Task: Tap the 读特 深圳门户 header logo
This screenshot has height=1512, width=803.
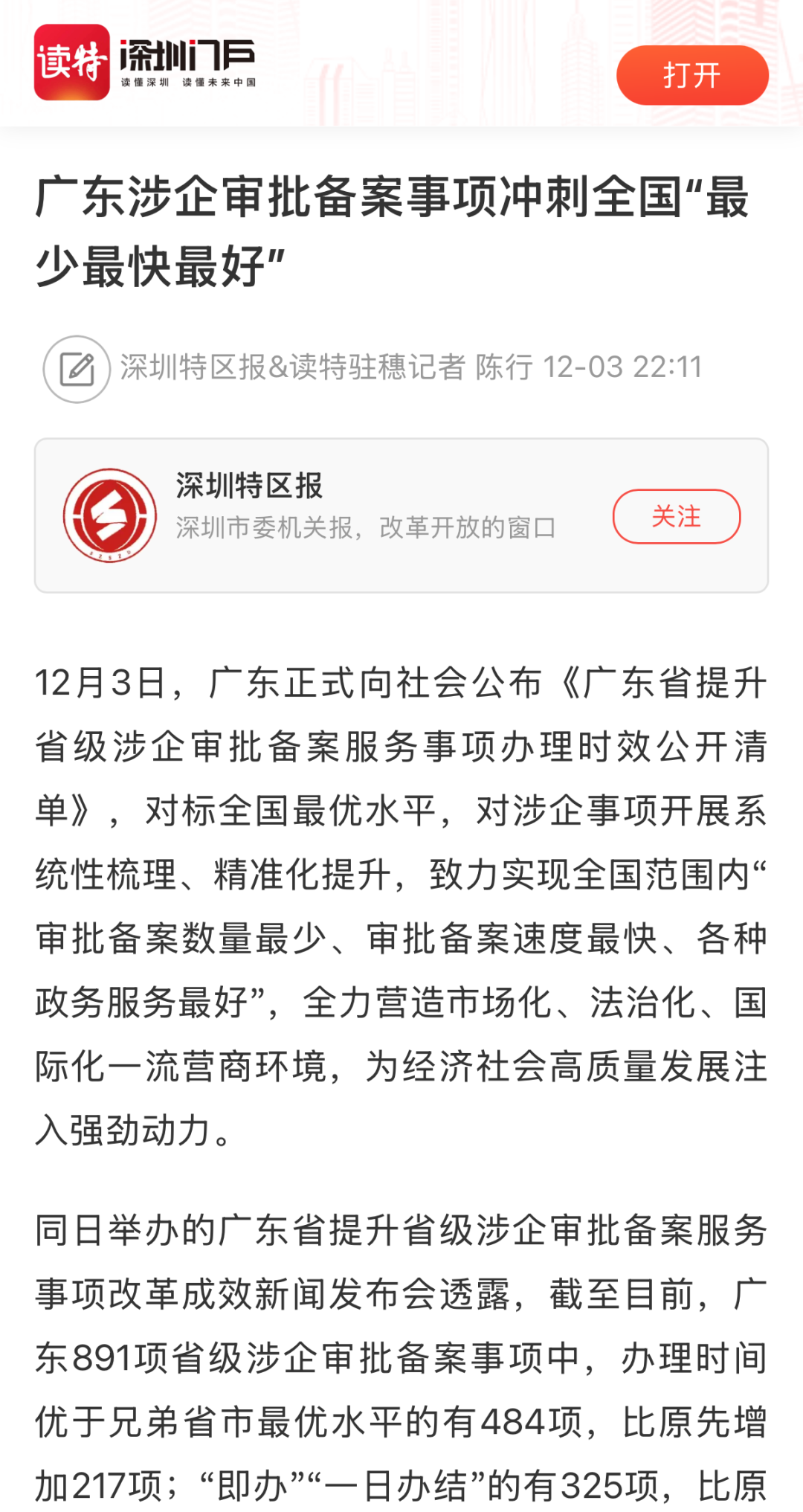Action: [146, 62]
